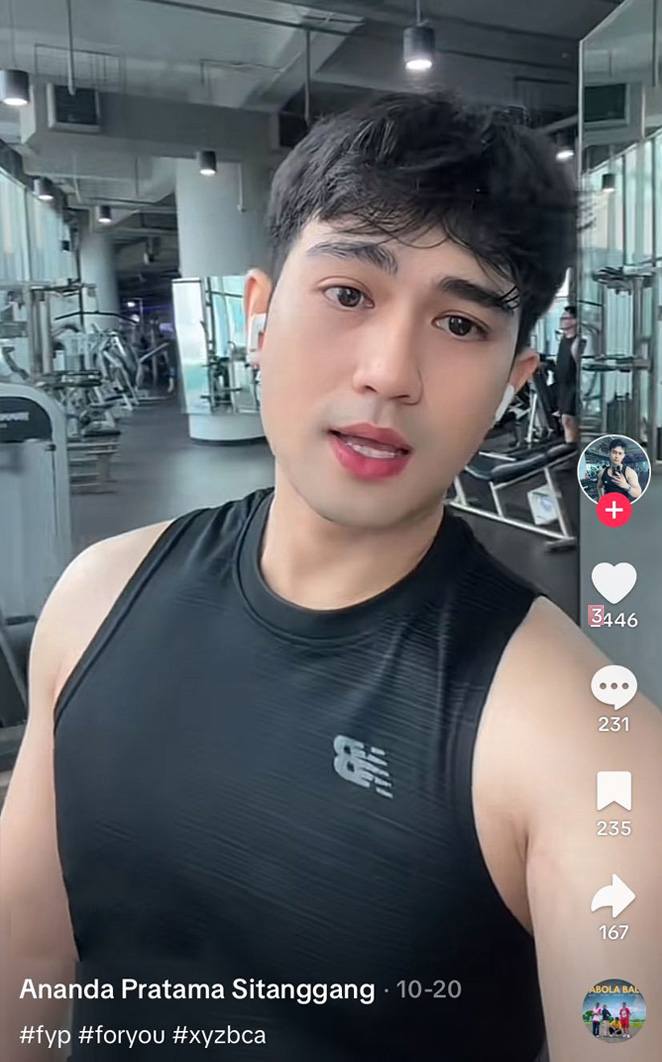Like this video with the heart
Viewport: 662px width, 1062px height.
tap(613, 583)
